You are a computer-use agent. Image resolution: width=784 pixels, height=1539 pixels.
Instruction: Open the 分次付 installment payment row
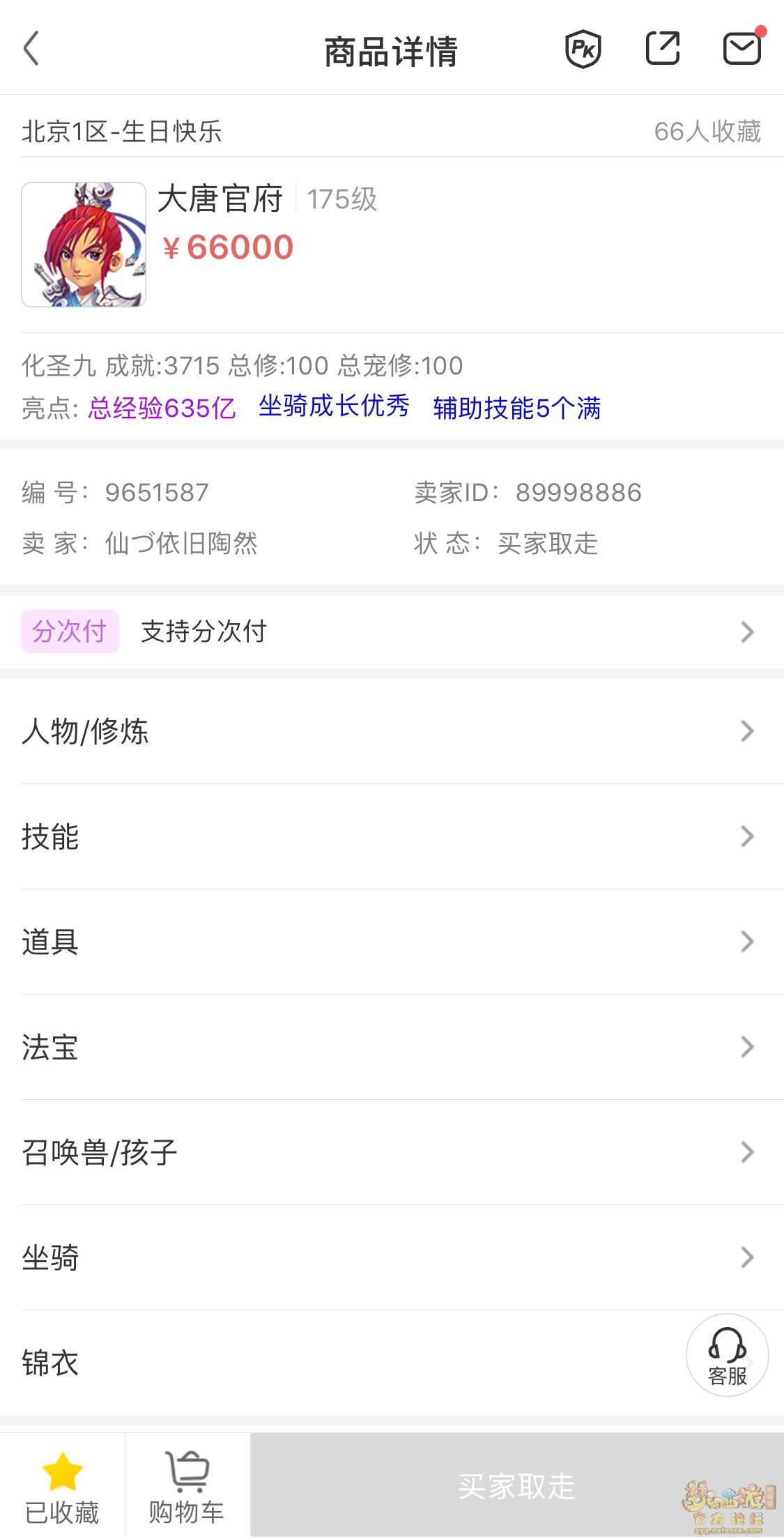coord(392,631)
